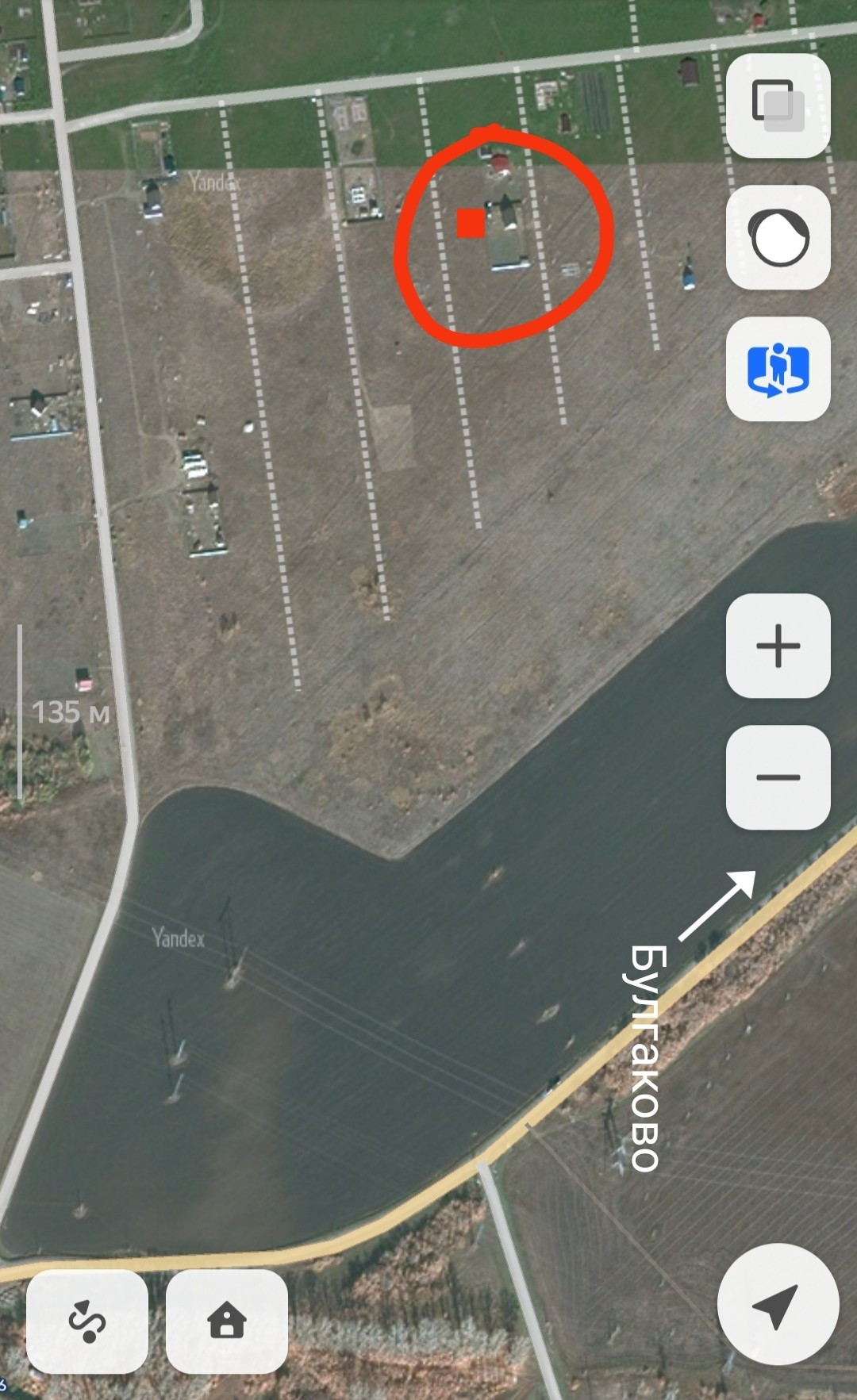
Task: Zoom out with the minus button
Action: 778,777
